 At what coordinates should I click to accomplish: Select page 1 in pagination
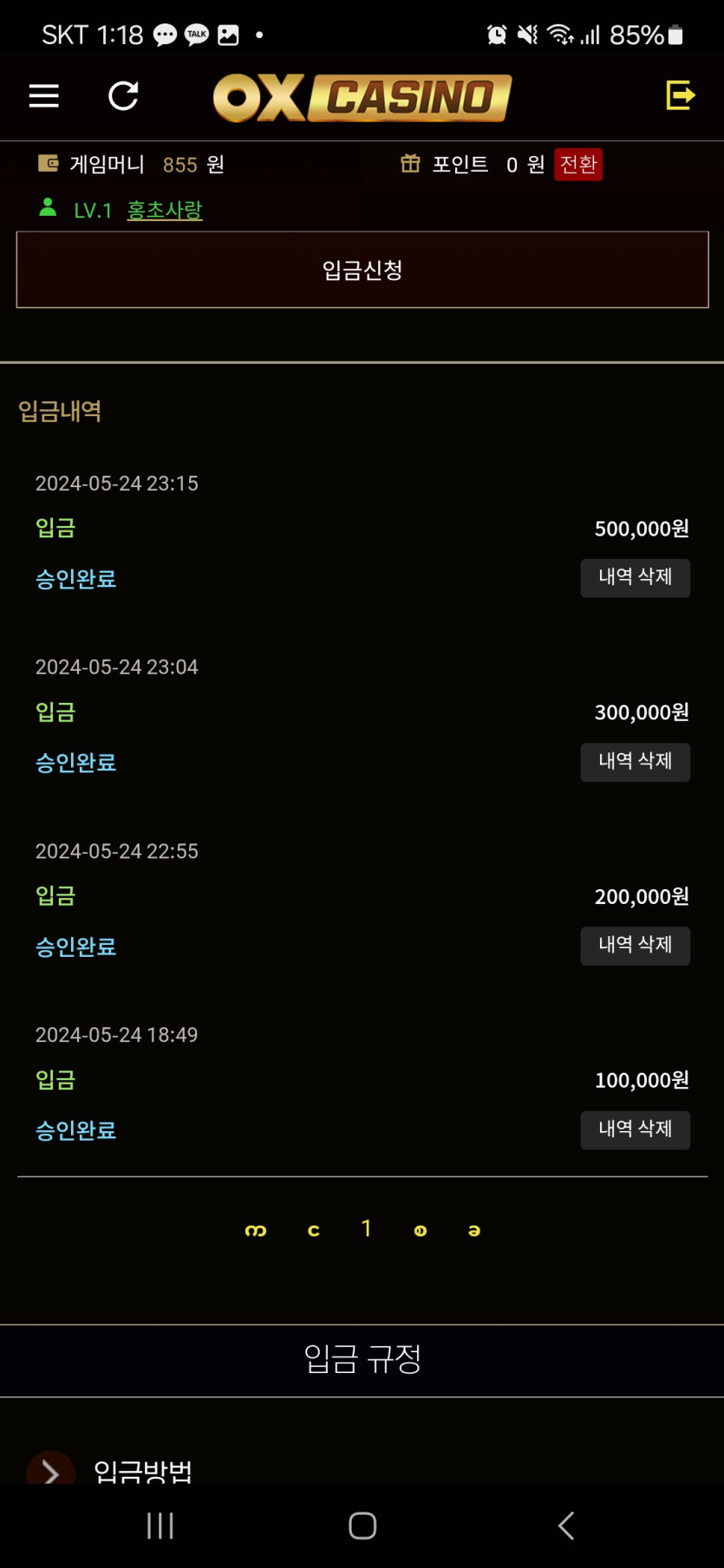367,1229
